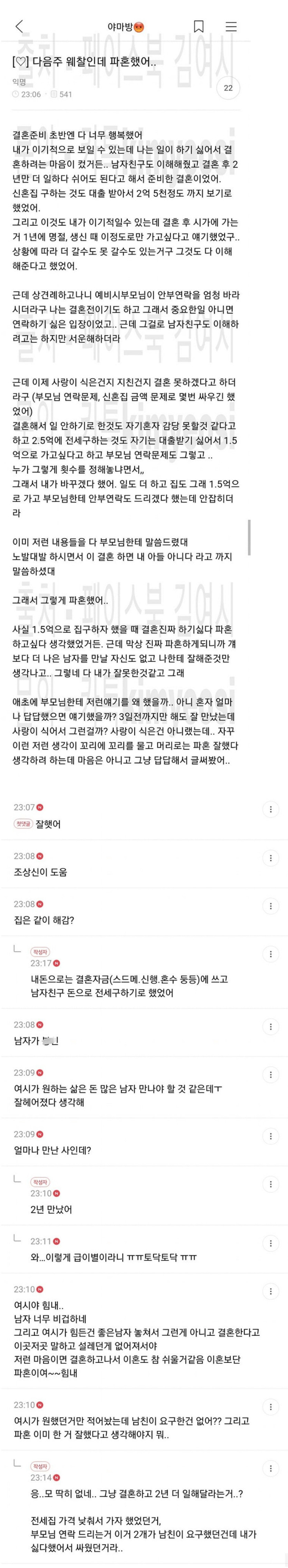Open options for '여시가 원하는 삶은' comment
Viewport: 288px width, 1568px height.
tap(270, 1075)
